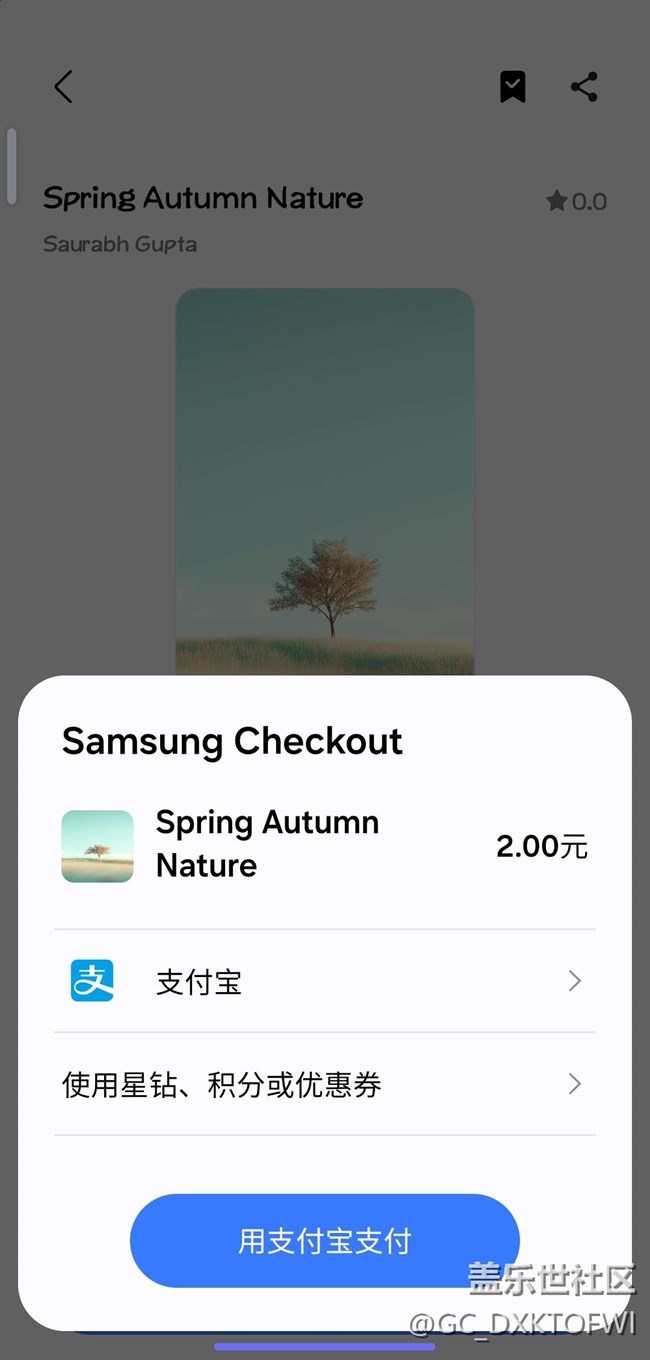
Task: Go back using the back arrow
Action: pyautogui.click(x=63, y=87)
